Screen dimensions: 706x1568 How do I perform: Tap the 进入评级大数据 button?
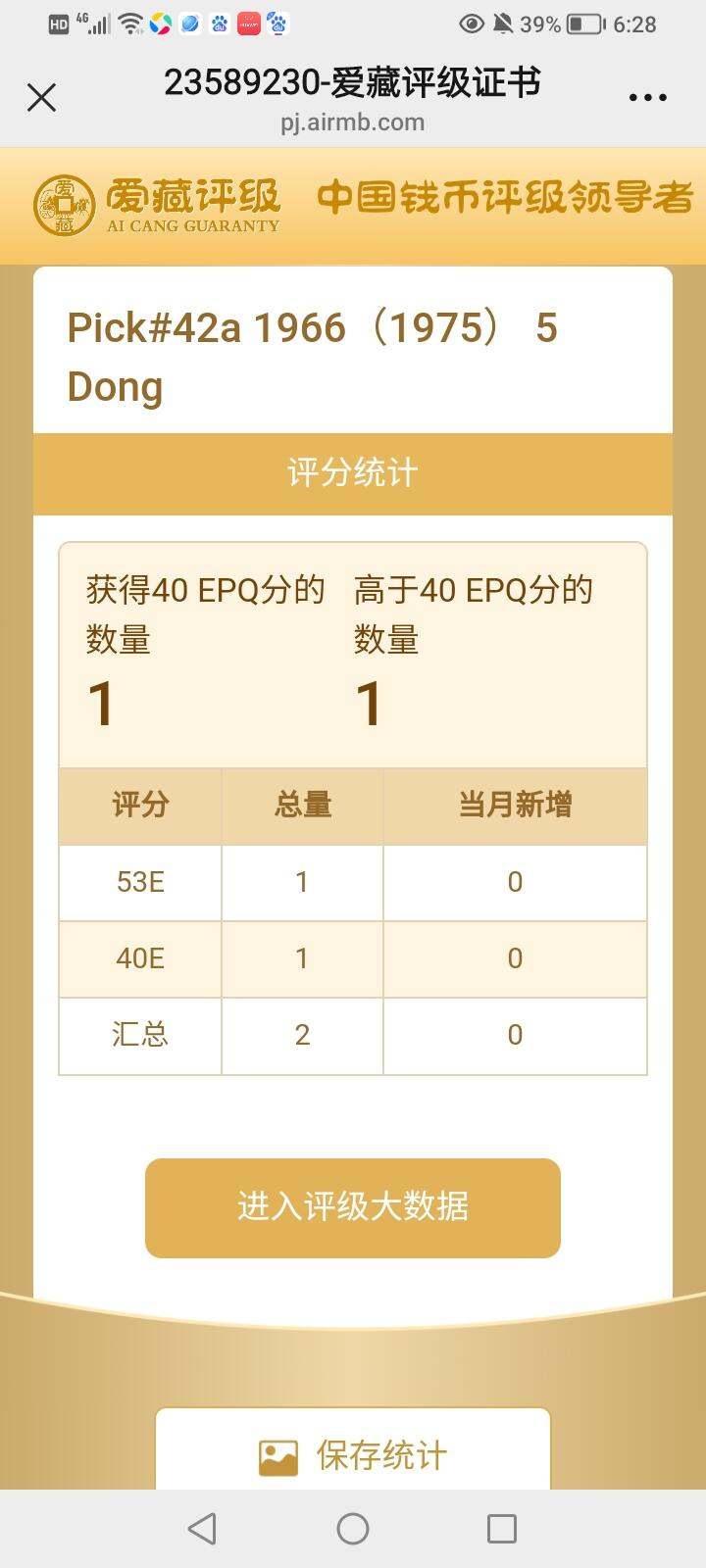(353, 1207)
